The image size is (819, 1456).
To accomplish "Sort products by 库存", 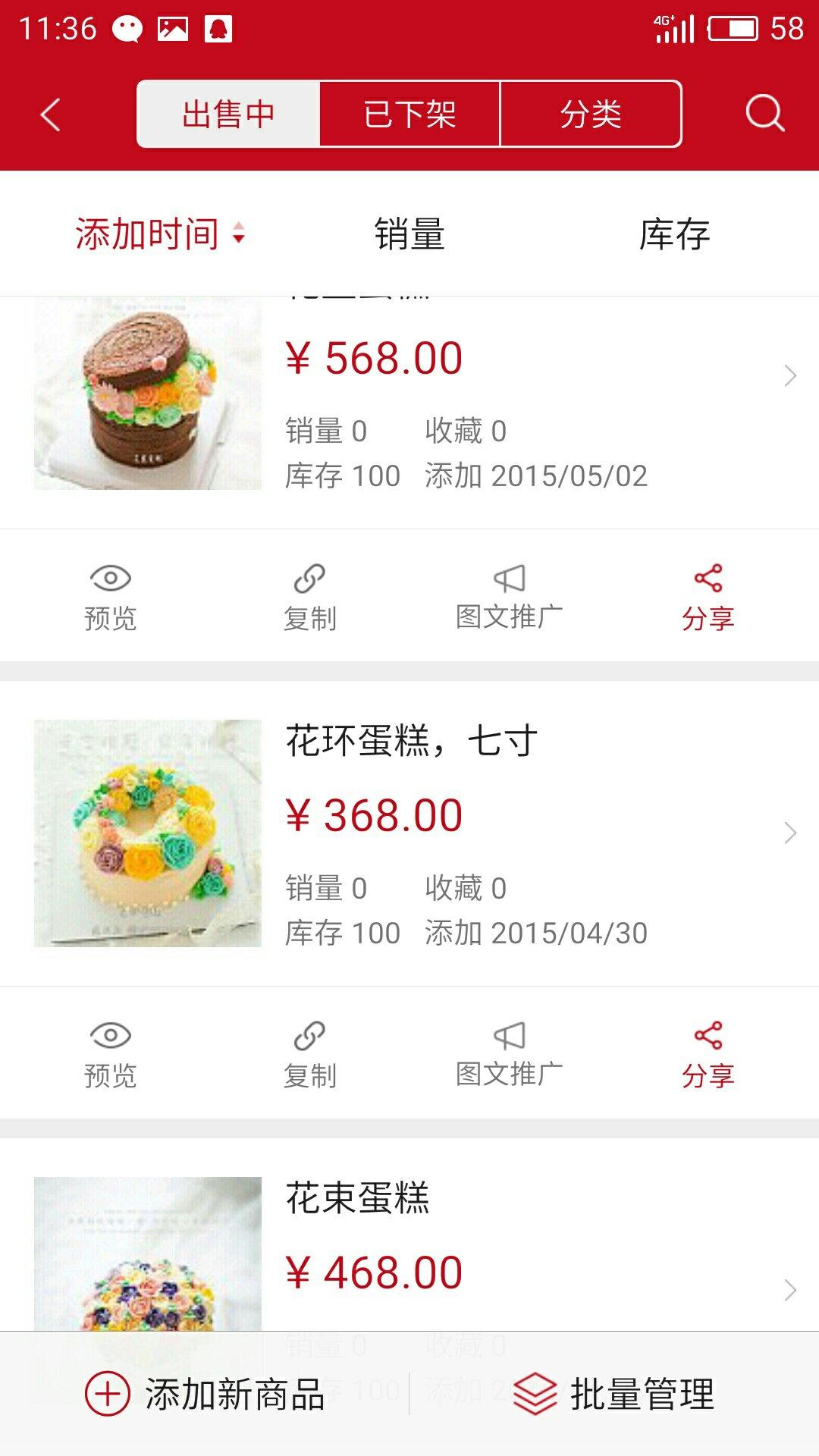I will coord(674,234).
